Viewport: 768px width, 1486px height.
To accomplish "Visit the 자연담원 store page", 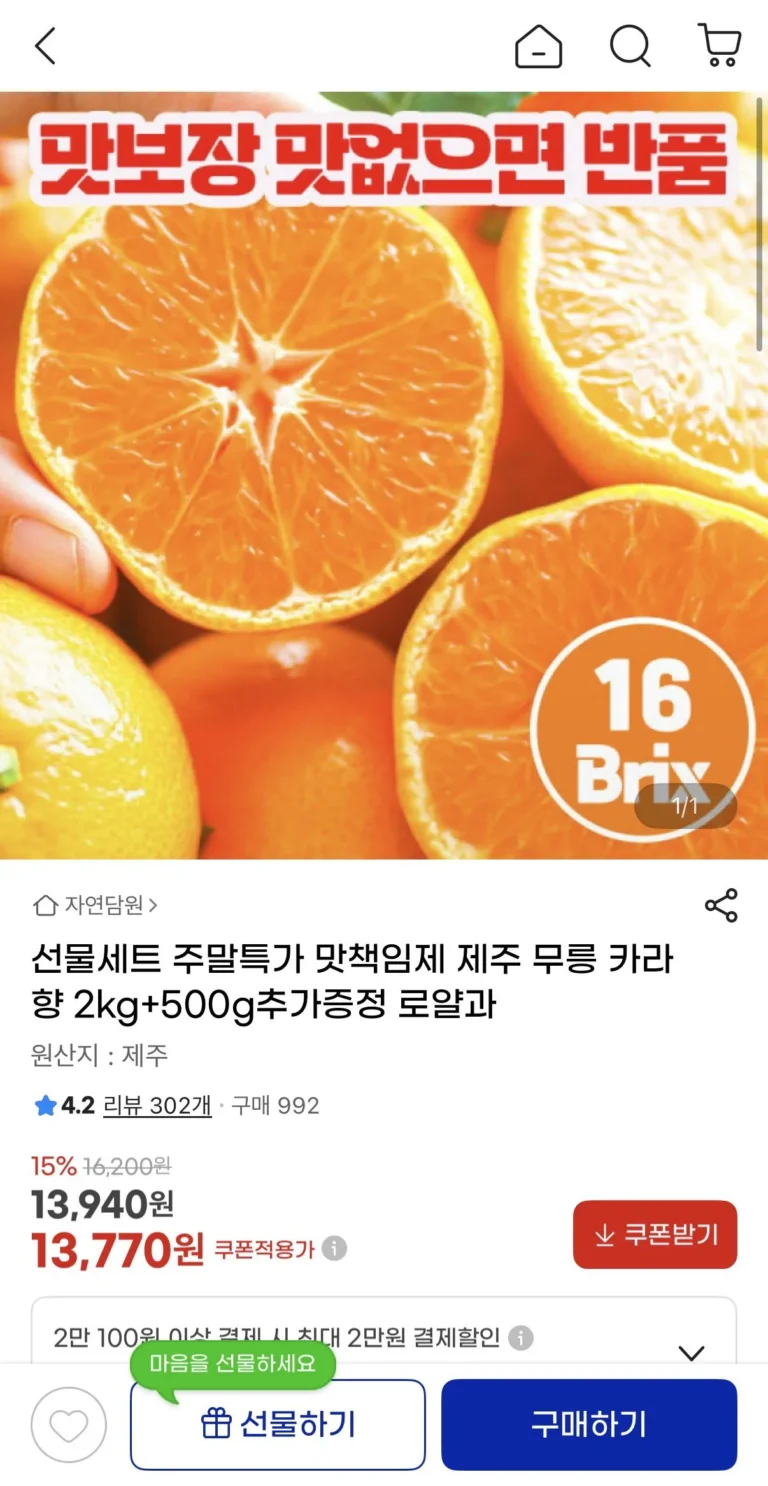I will (97, 906).
